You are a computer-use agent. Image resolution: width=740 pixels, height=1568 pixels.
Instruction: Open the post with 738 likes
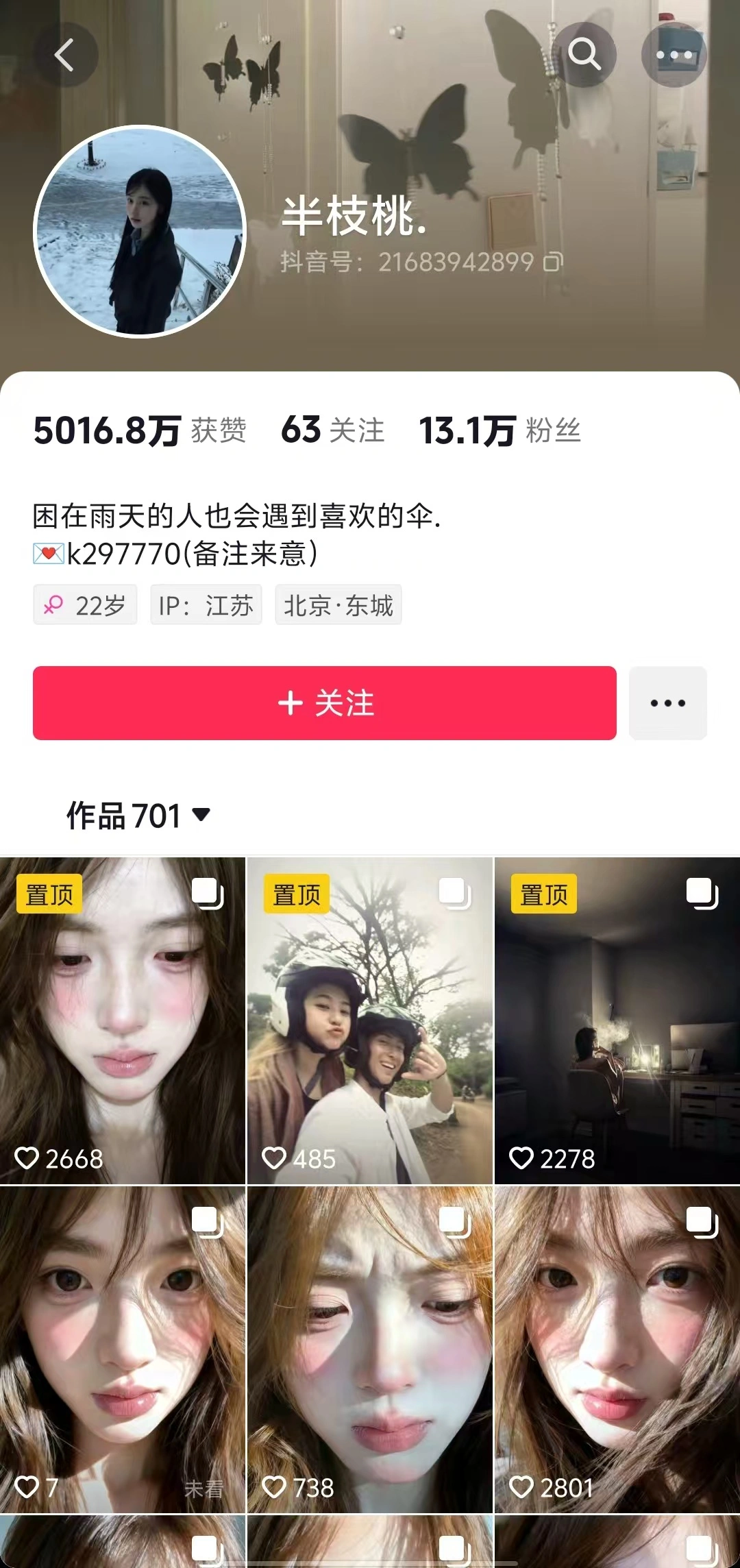[369, 1350]
